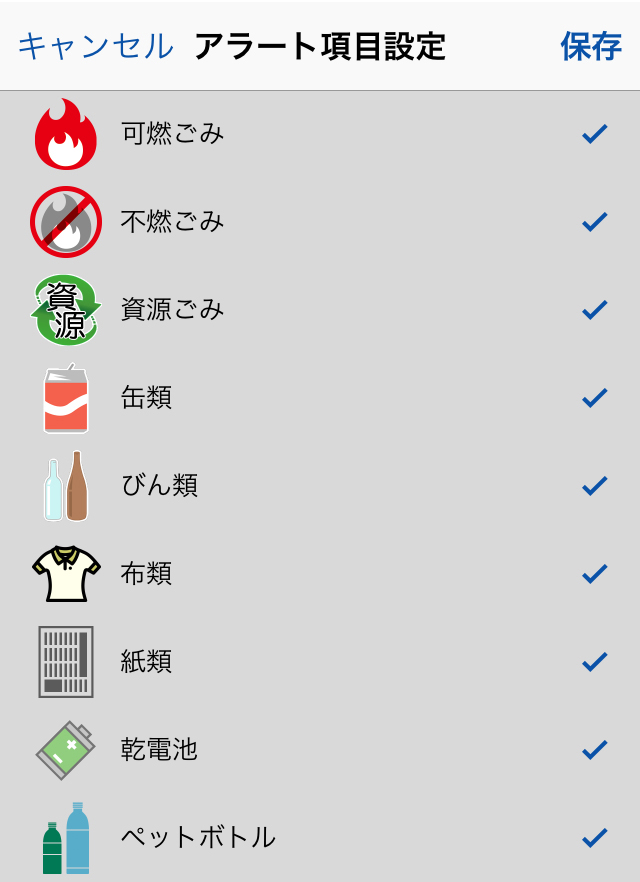
Task: Uncheck the ペットボトル alert item
Action: click(595, 838)
